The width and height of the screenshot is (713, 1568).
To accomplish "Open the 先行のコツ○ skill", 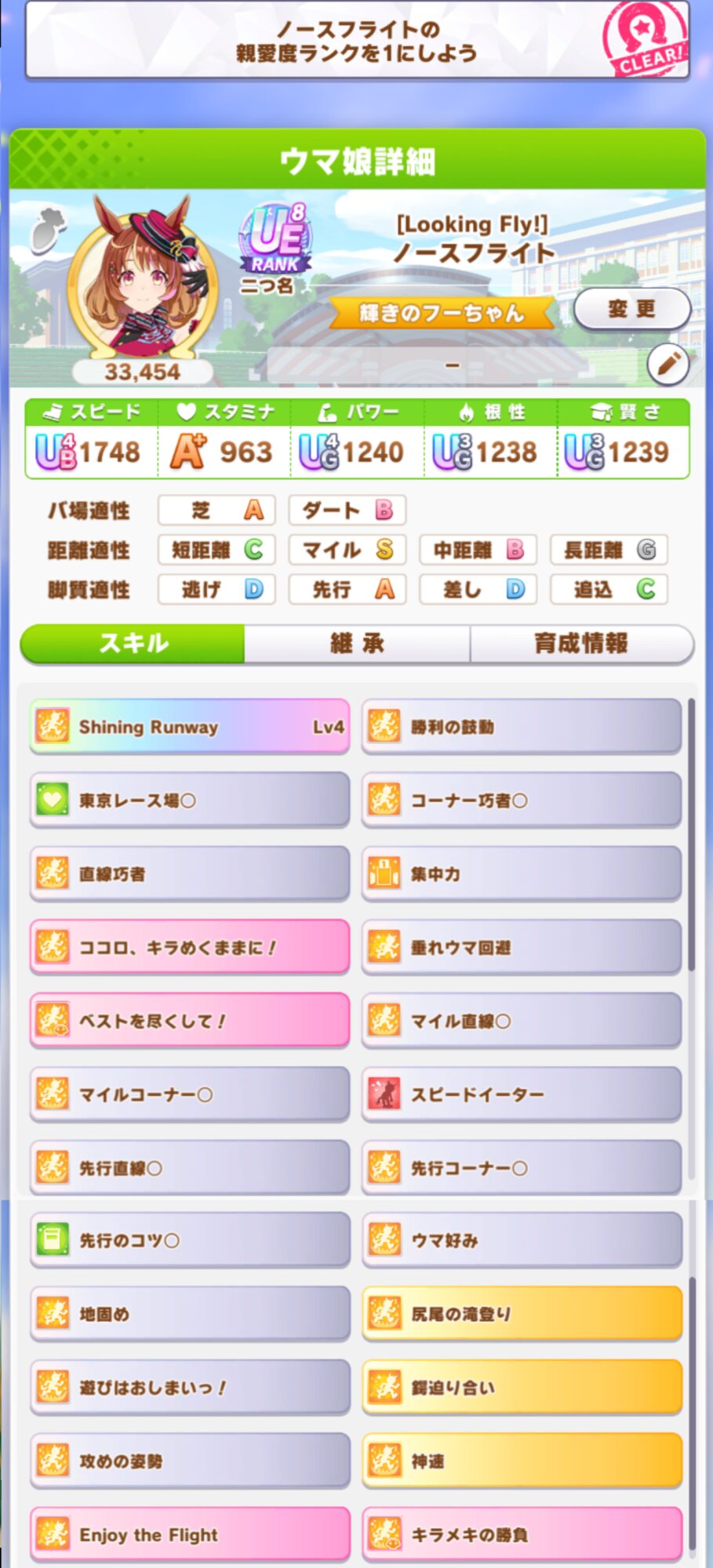I will tap(190, 1240).
